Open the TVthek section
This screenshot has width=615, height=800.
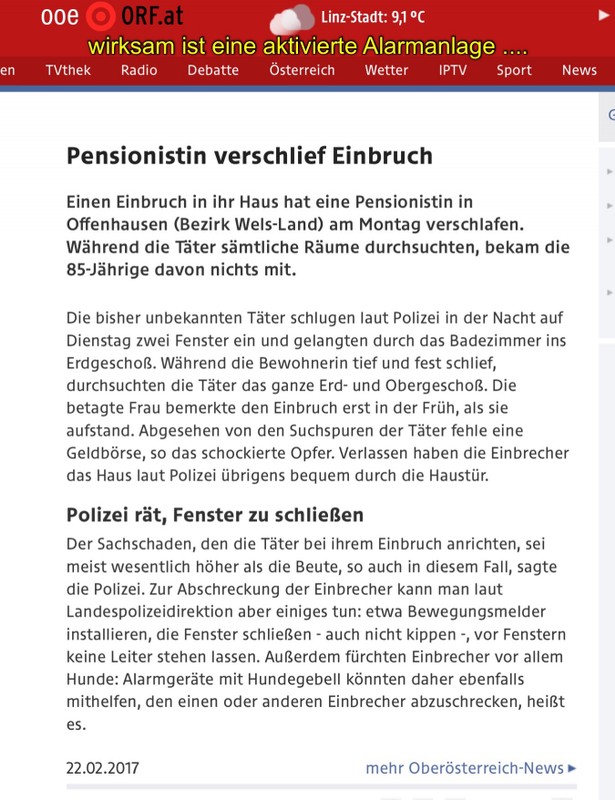(x=68, y=70)
